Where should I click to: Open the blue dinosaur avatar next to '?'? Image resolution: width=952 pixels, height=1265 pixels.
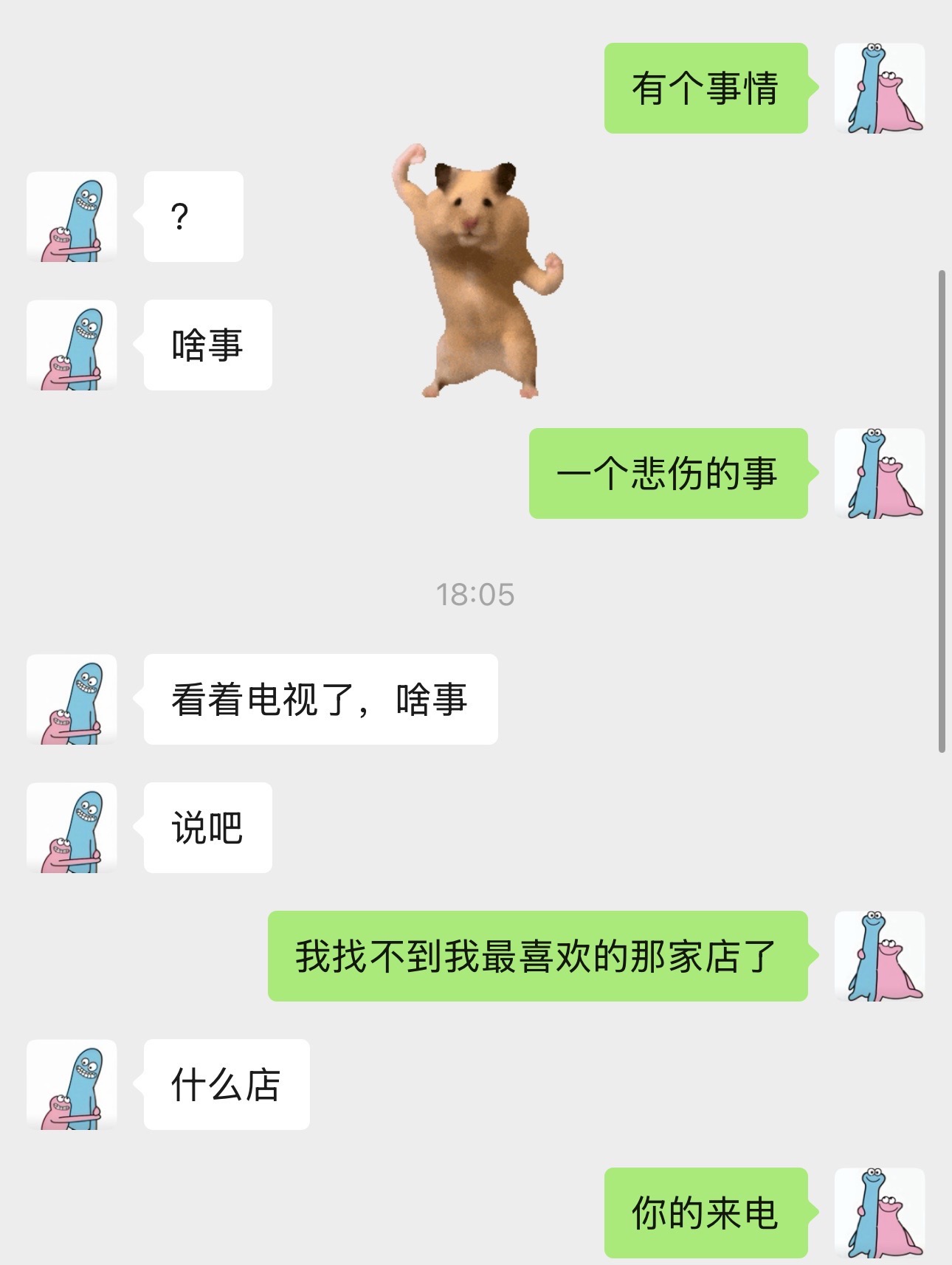(x=71, y=216)
